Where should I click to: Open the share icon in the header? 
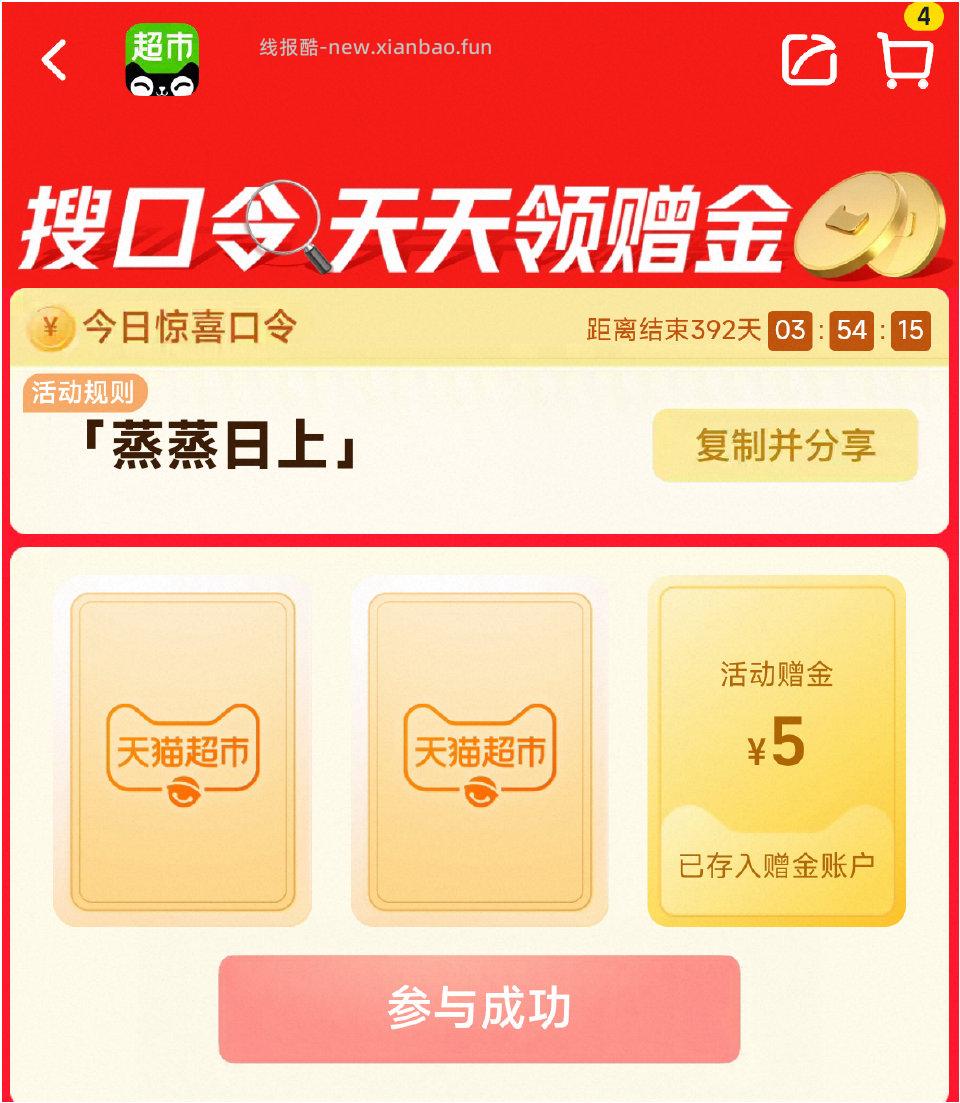point(808,60)
